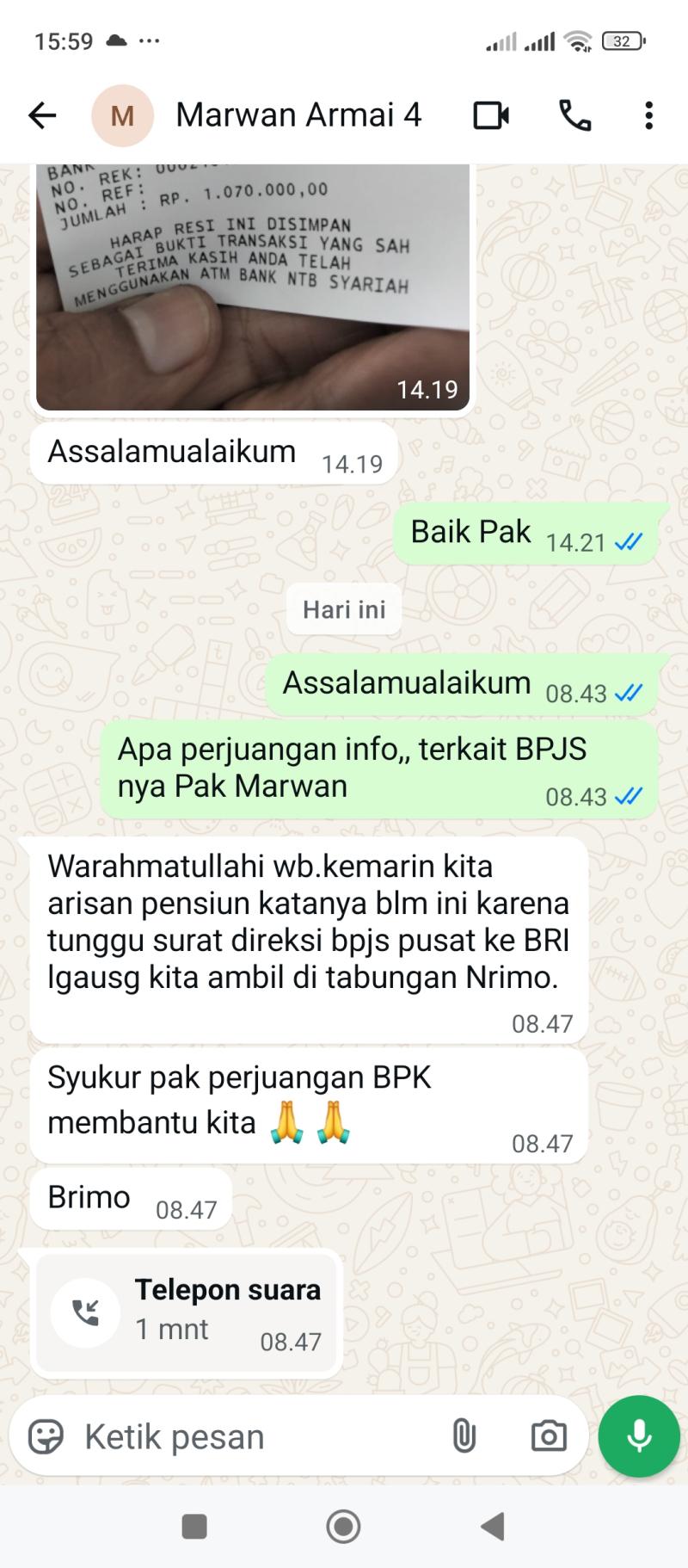The width and height of the screenshot is (688, 1568).
Task: Open the camera from the message bar
Action: point(548,1435)
